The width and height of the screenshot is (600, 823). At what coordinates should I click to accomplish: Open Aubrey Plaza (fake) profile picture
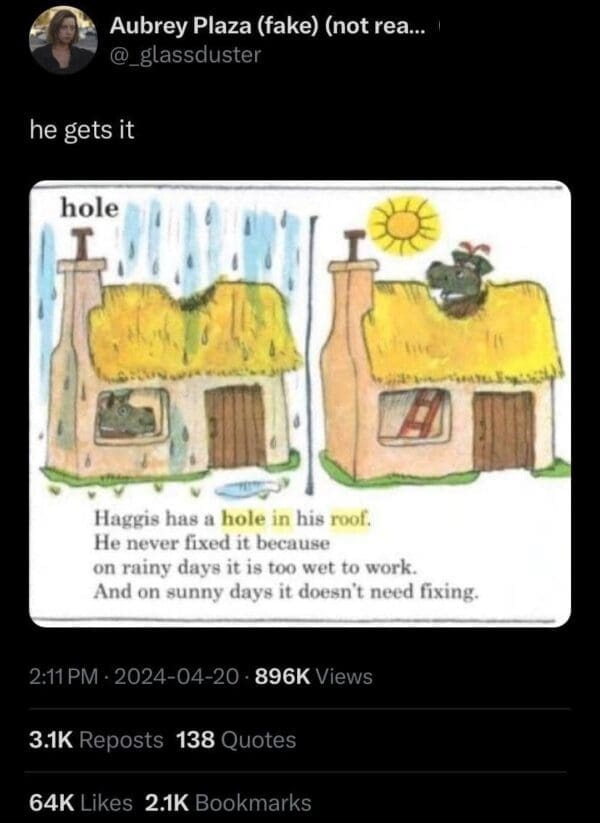63,41
